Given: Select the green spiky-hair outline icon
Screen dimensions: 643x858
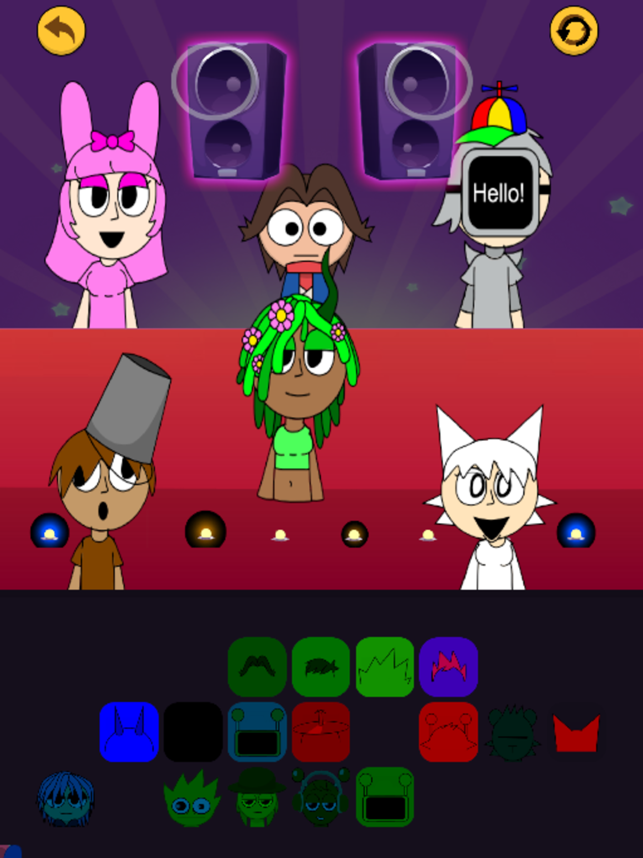Looking at the screenshot, I should tap(385, 667).
